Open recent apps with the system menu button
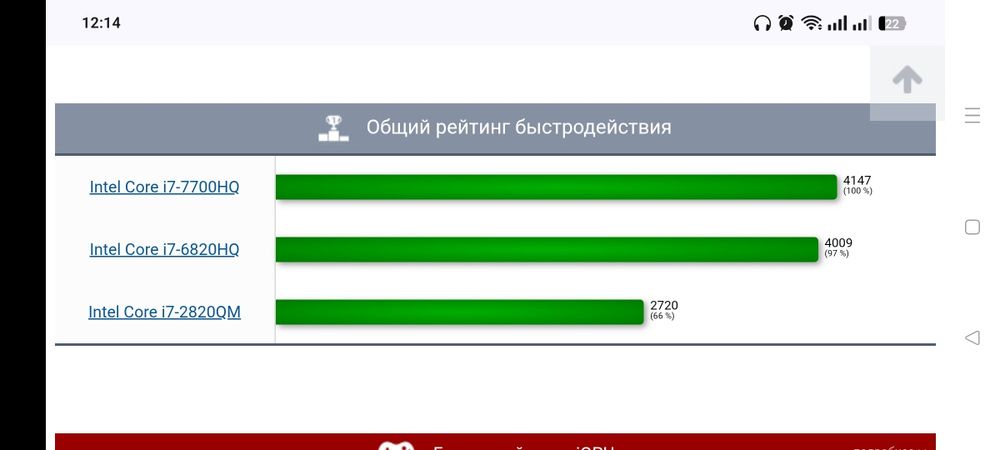The height and width of the screenshot is (450, 1000). click(972, 116)
